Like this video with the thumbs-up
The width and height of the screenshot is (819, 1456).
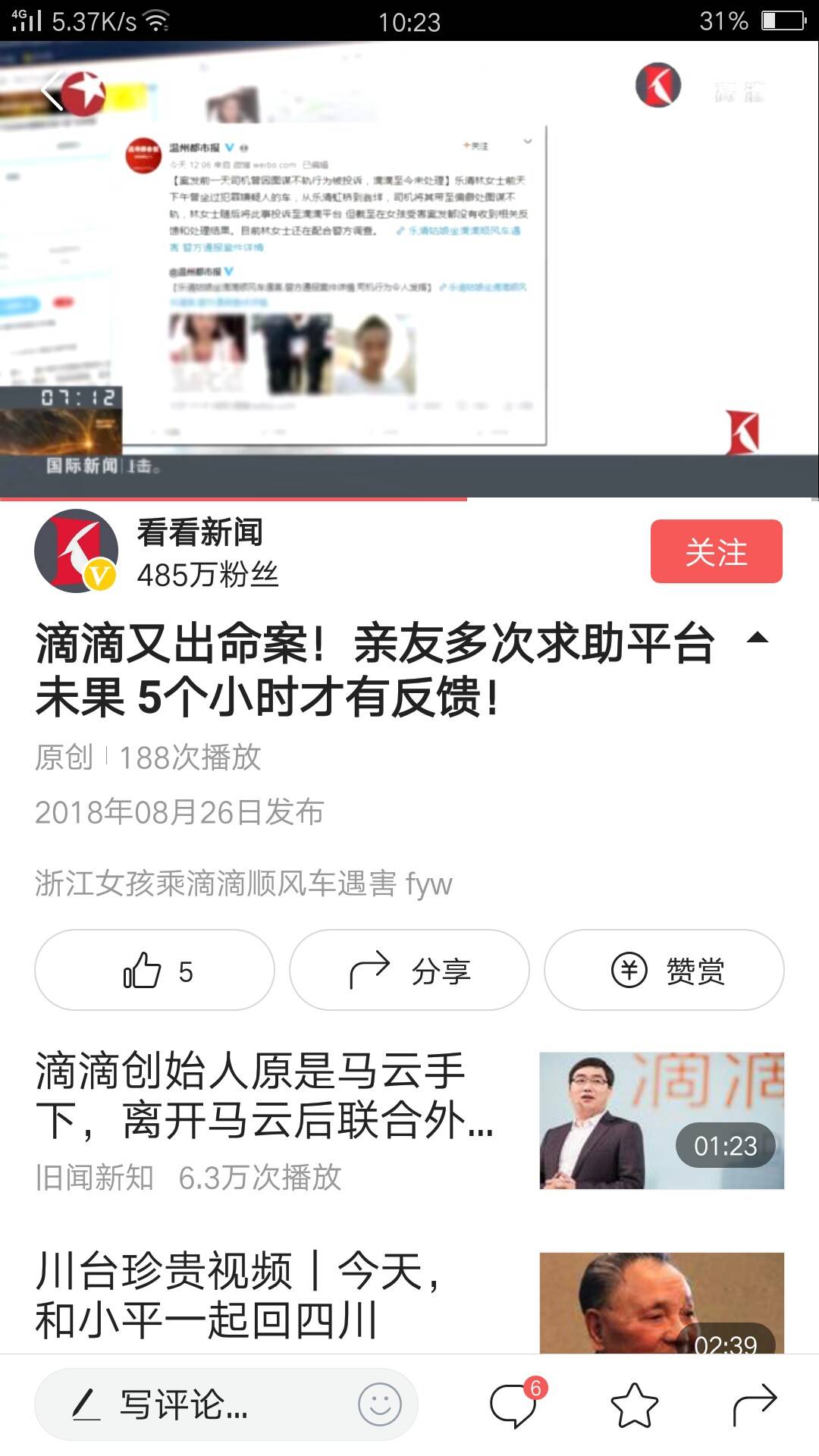point(155,970)
